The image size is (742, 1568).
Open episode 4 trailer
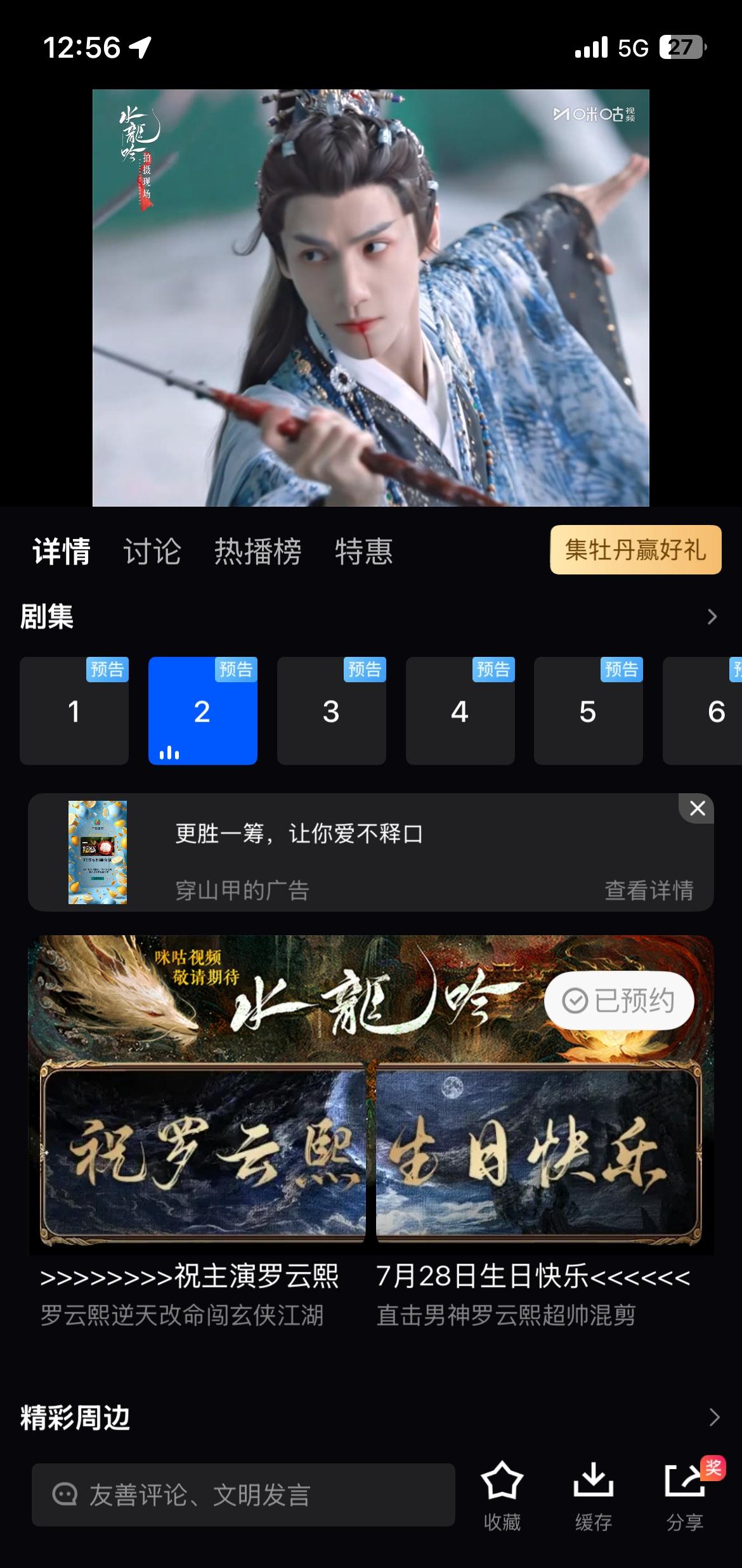coord(460,711)
